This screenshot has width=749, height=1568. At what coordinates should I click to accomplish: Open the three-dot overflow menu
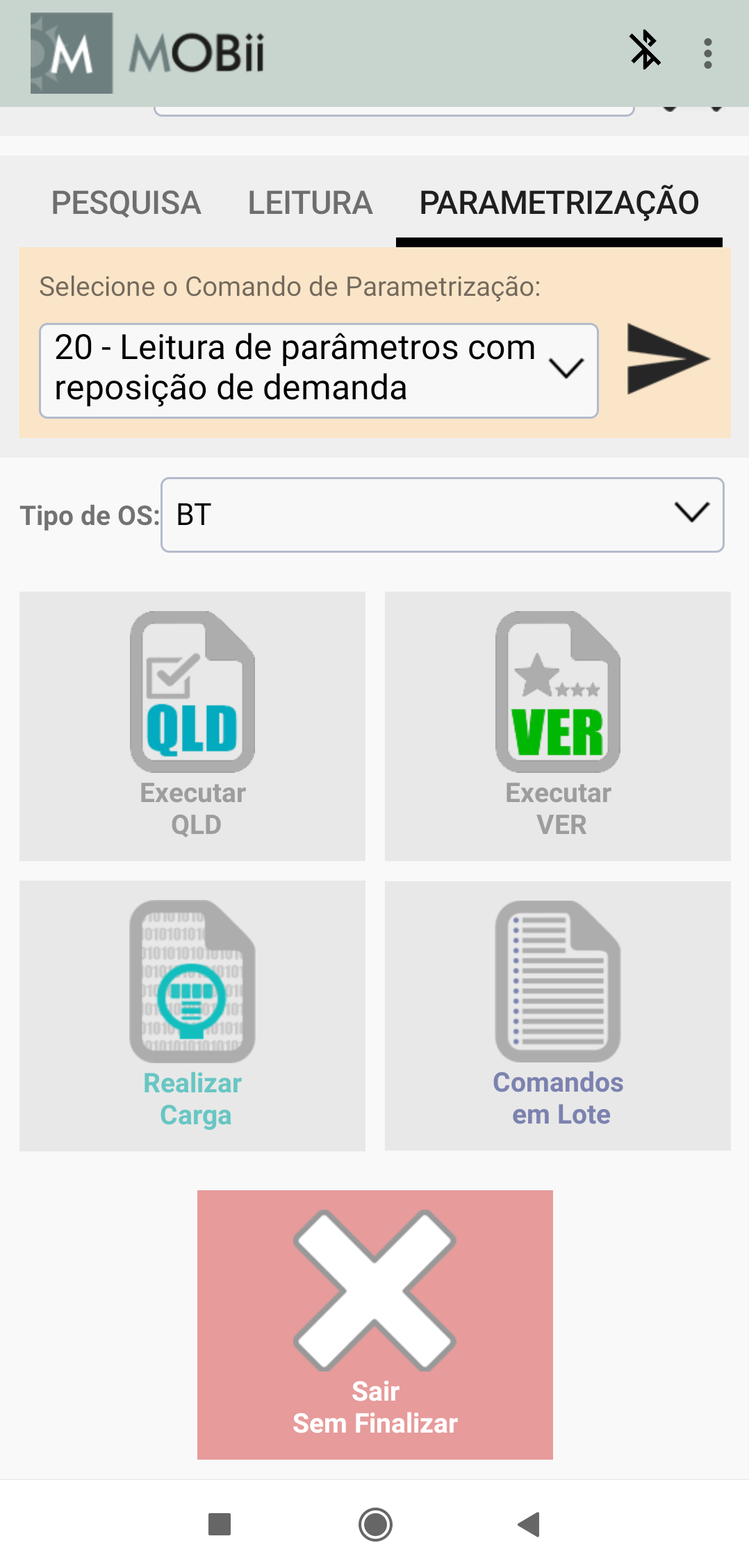[707, 53]
